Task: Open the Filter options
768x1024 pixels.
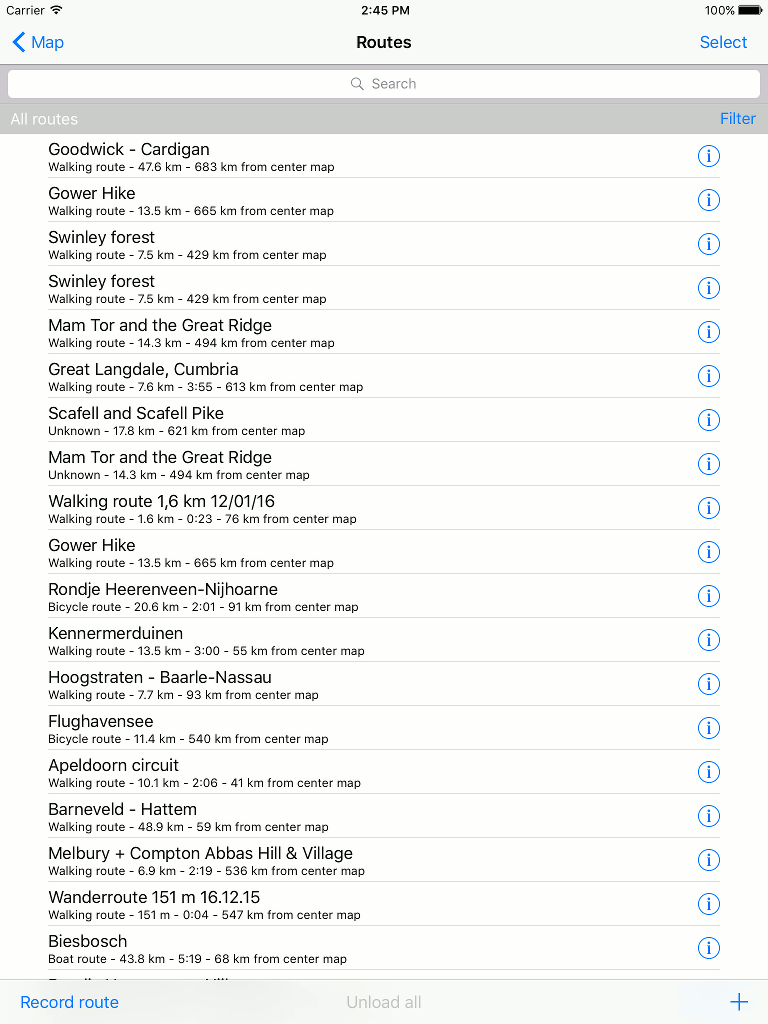Action: [x=737, y=119]
